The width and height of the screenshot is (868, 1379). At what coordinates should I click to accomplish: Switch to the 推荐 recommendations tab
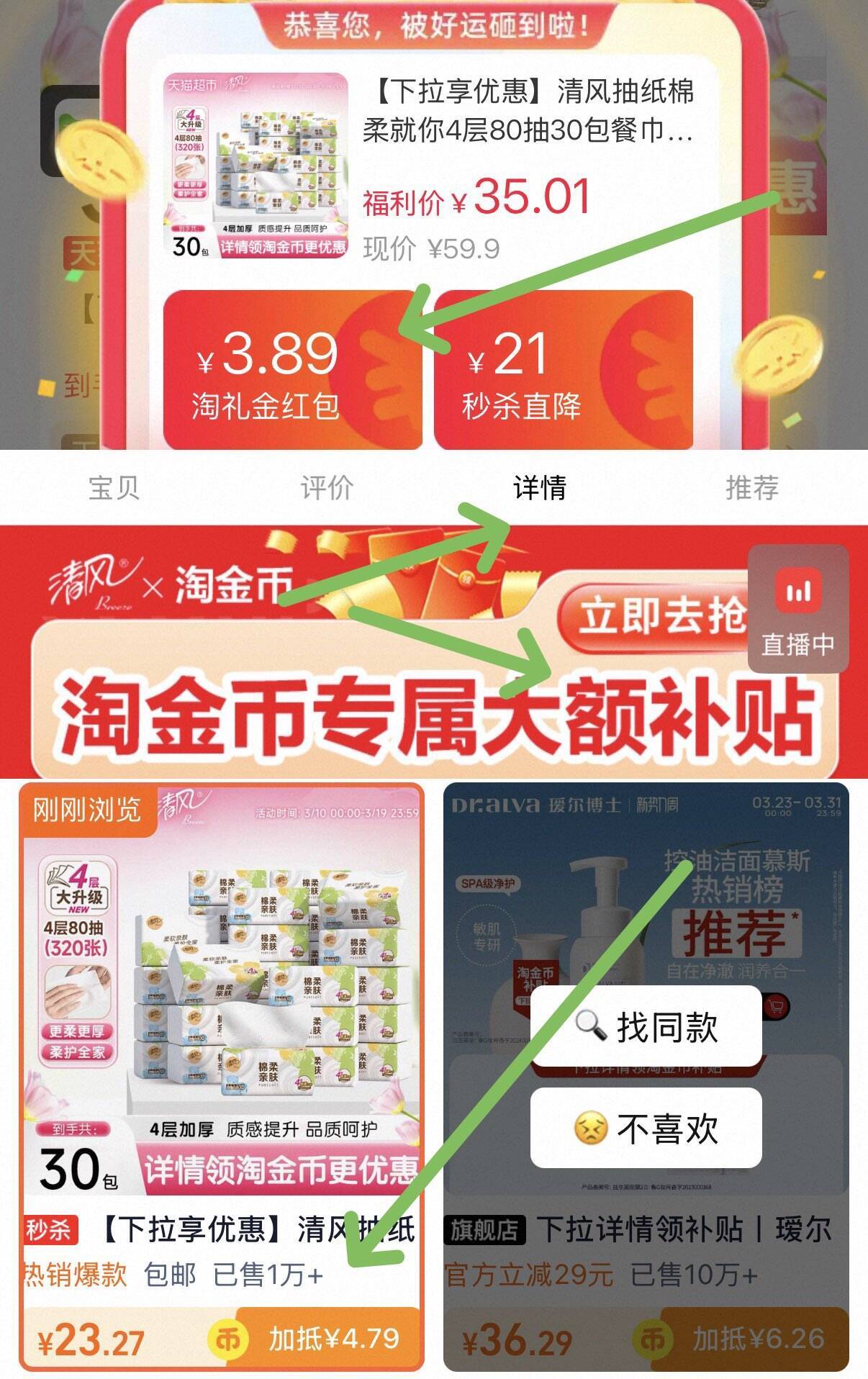(752, 488)
